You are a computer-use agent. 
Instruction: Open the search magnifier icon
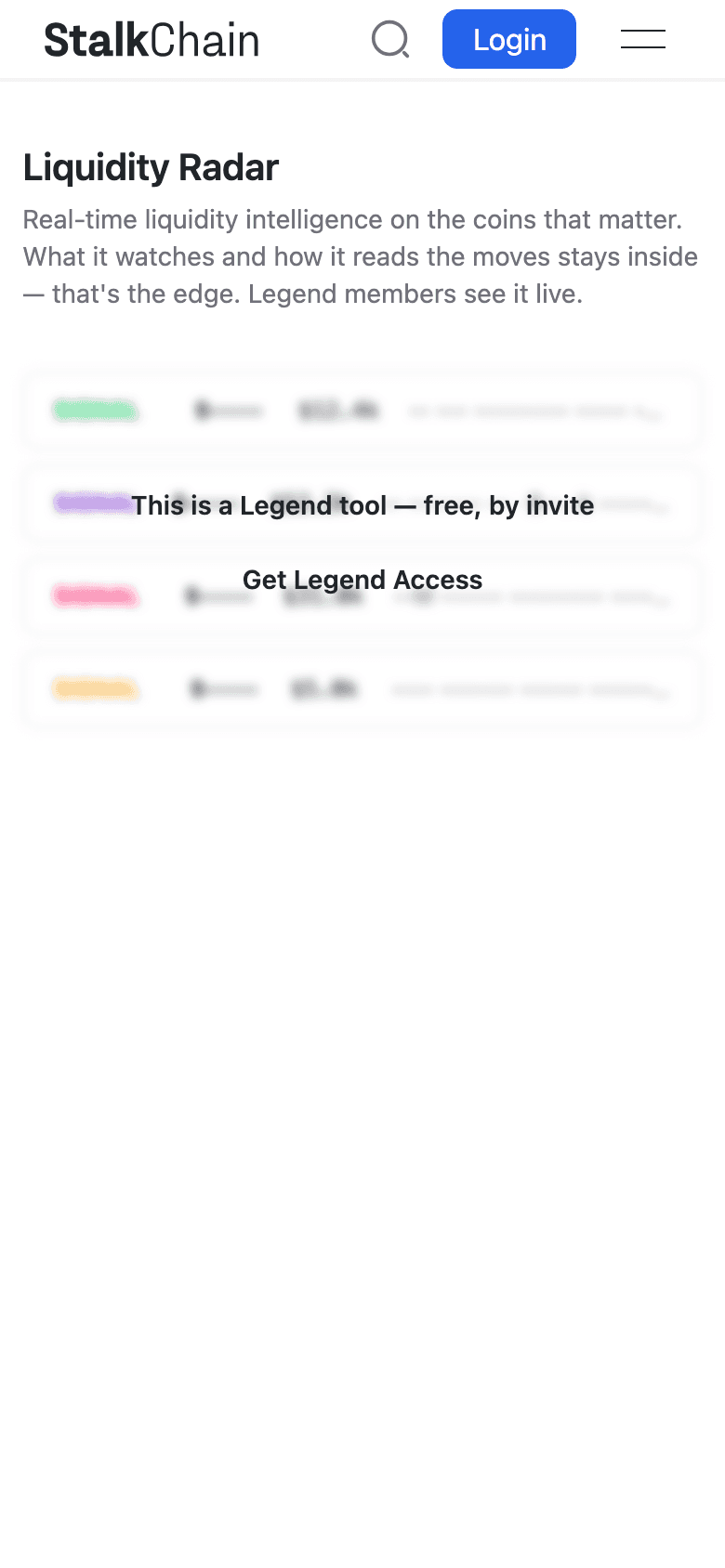[390, 39]
